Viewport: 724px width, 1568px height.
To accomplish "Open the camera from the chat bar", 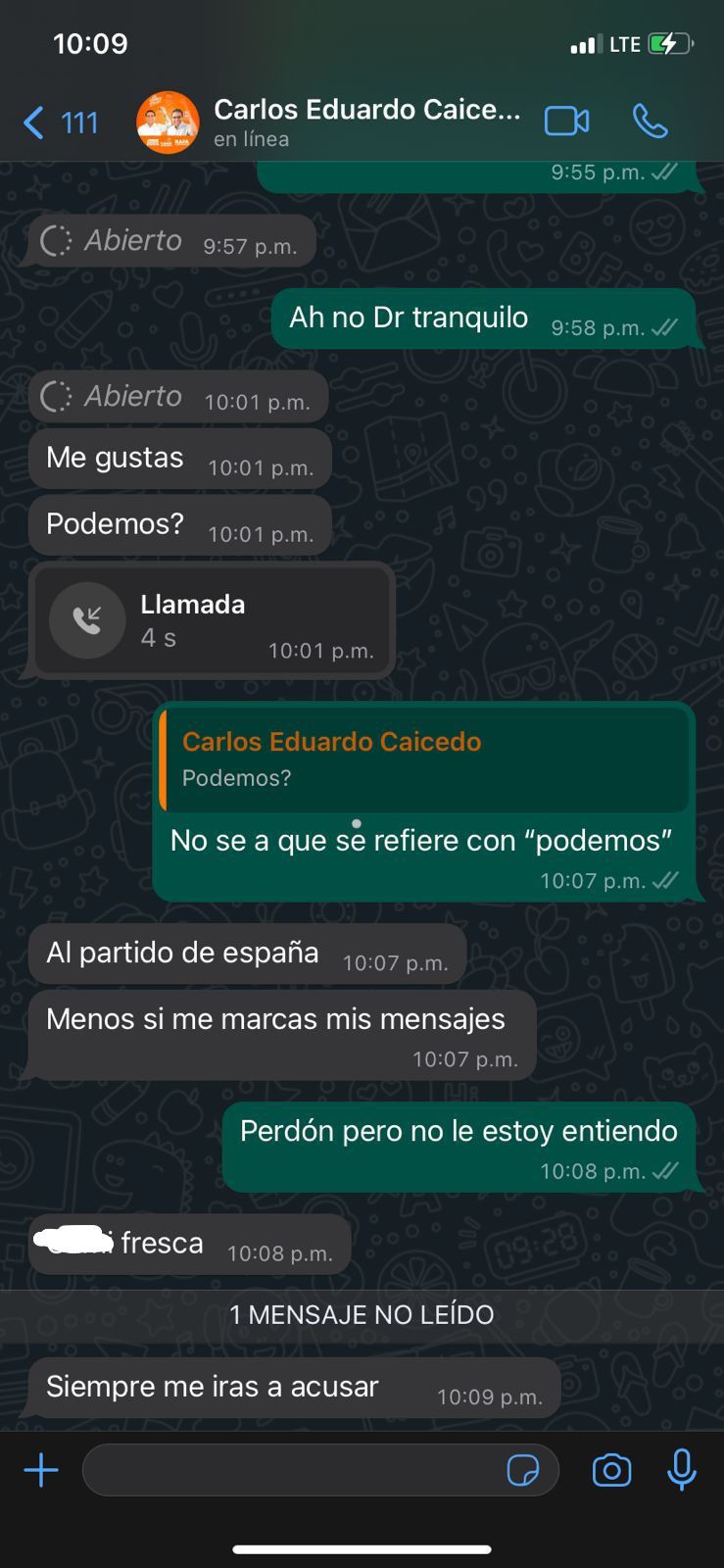I will (x=610, y=1469).
